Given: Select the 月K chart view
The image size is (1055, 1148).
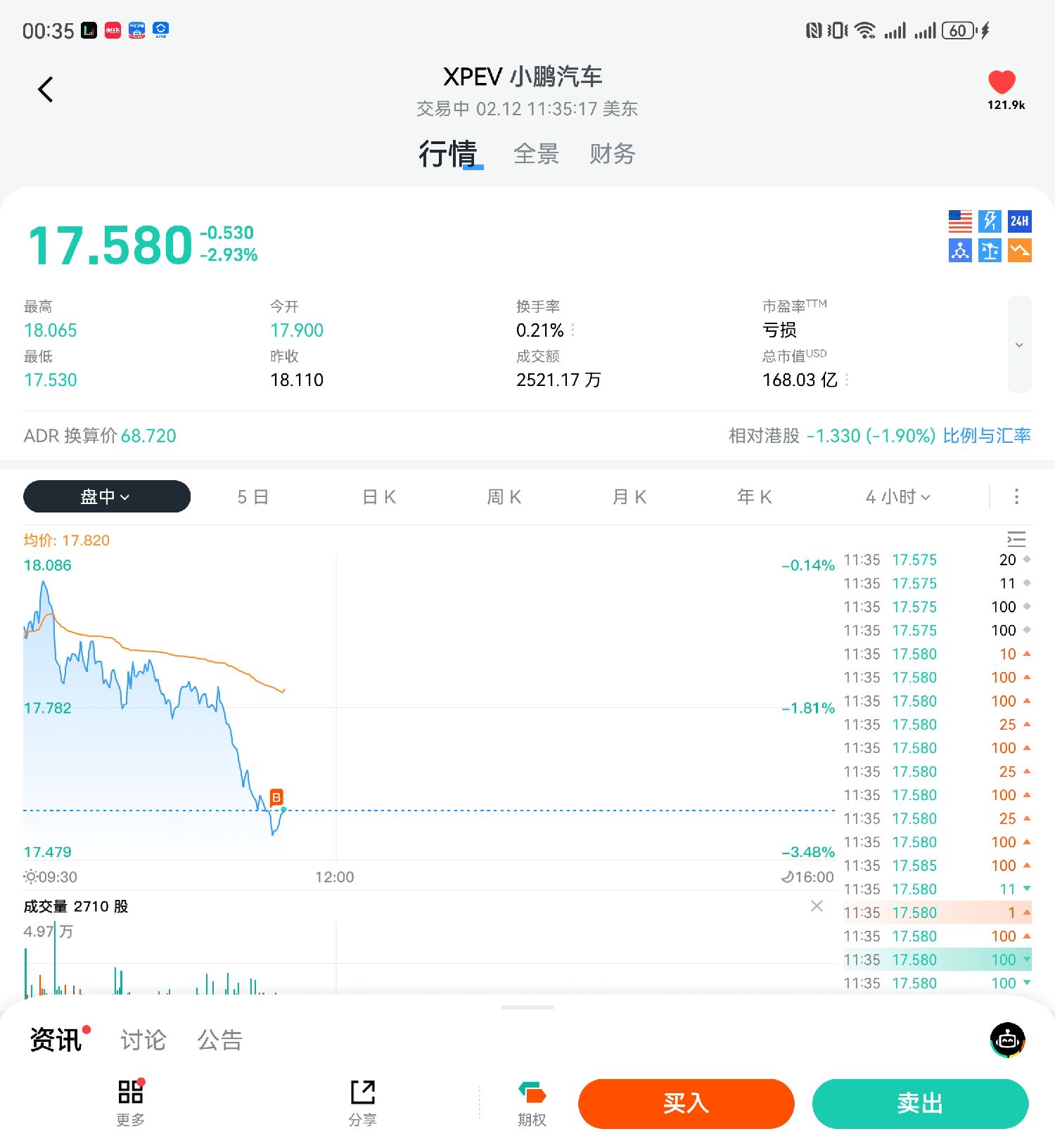Looking at the screenshot, I should point(629,497).
